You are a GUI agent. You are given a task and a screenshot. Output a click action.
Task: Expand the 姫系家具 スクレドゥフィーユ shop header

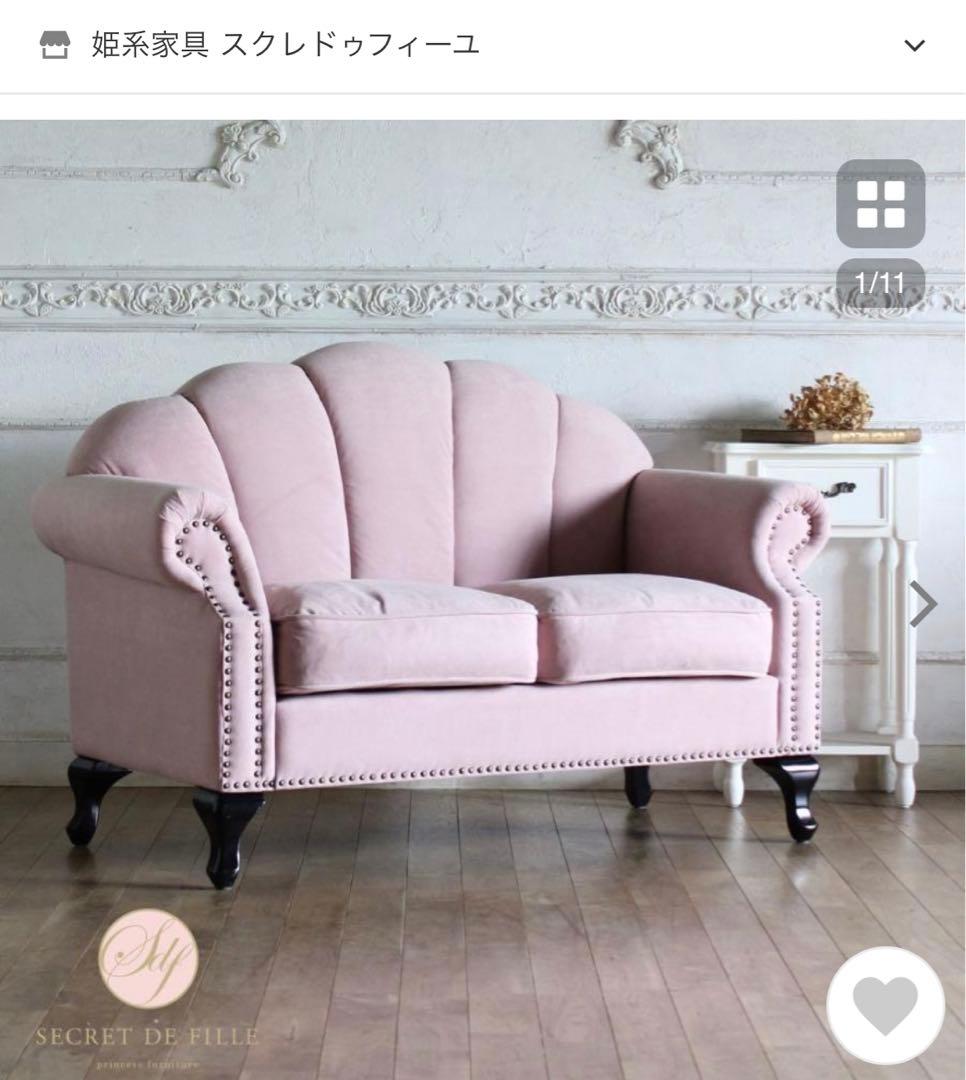[914, 45]
